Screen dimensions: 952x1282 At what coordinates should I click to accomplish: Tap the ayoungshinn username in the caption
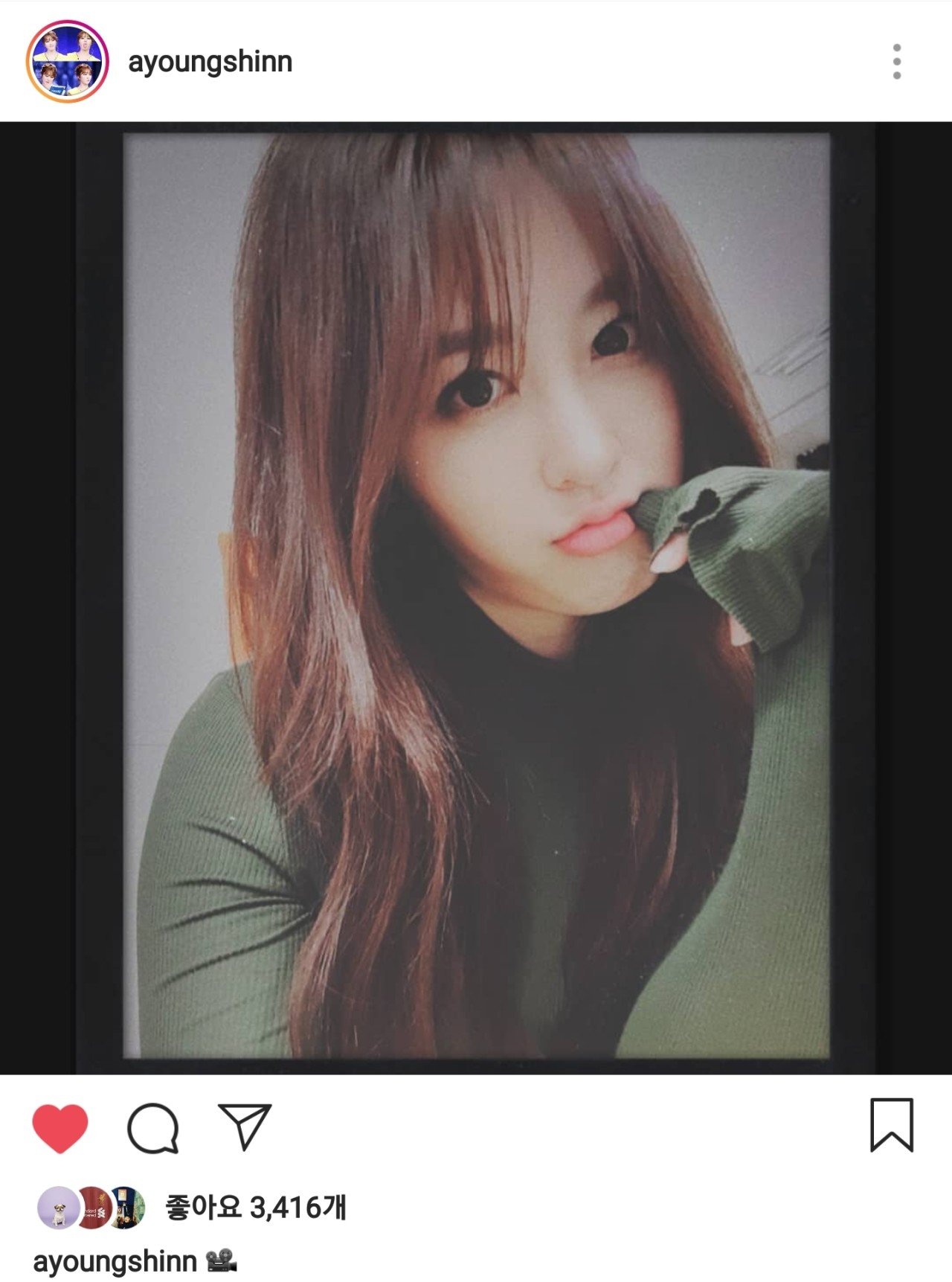click(x=115, y=1262)
